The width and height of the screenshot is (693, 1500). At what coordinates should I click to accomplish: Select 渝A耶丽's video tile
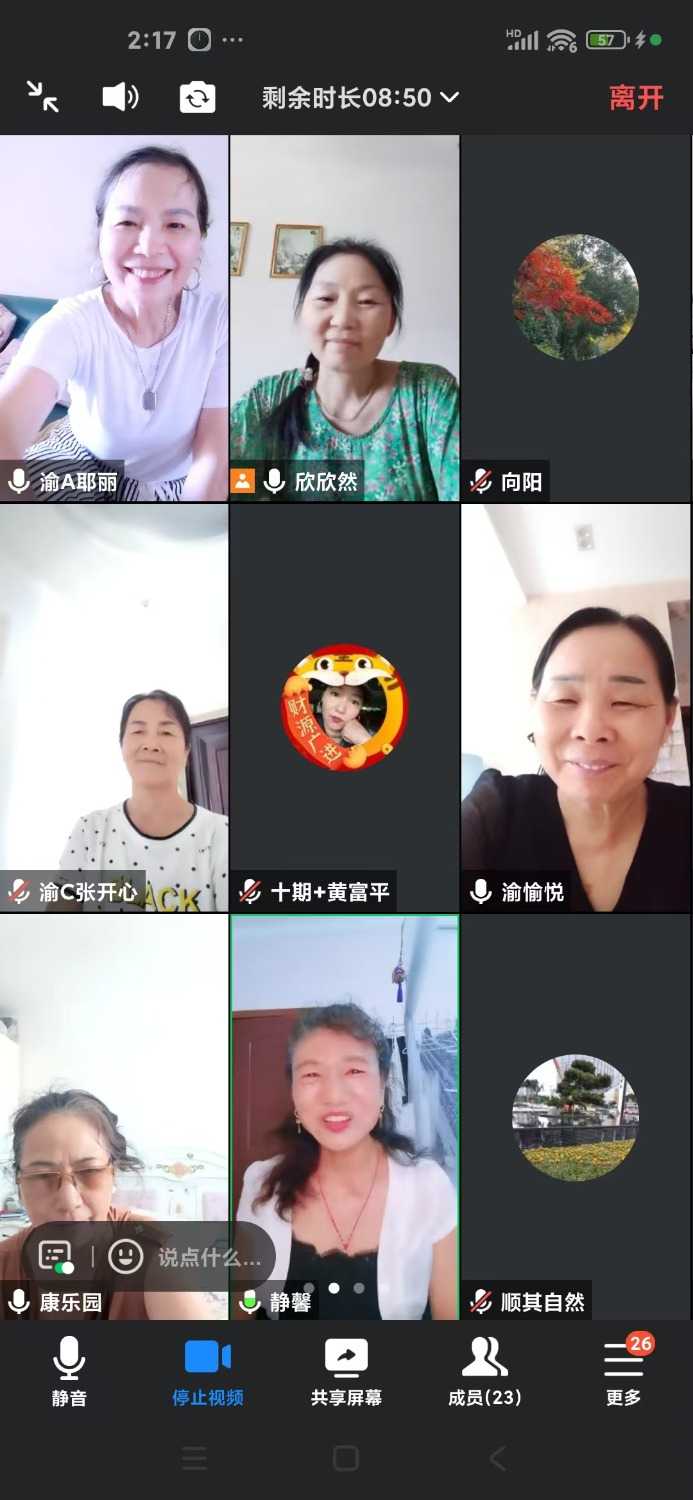[114, 318]
